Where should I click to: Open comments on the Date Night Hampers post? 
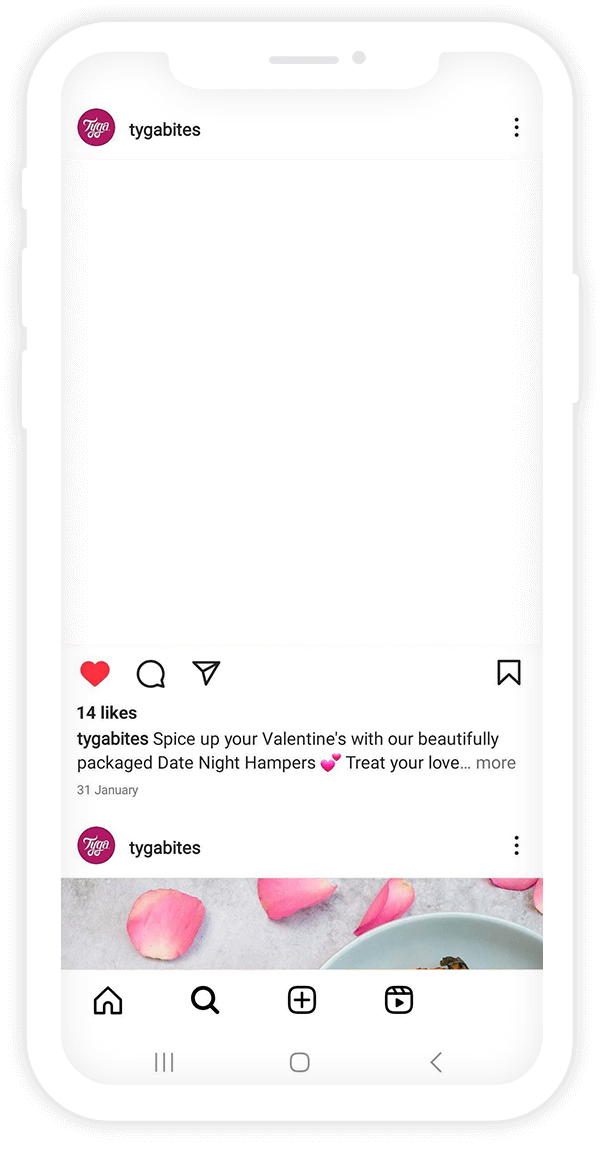(150, 674)
